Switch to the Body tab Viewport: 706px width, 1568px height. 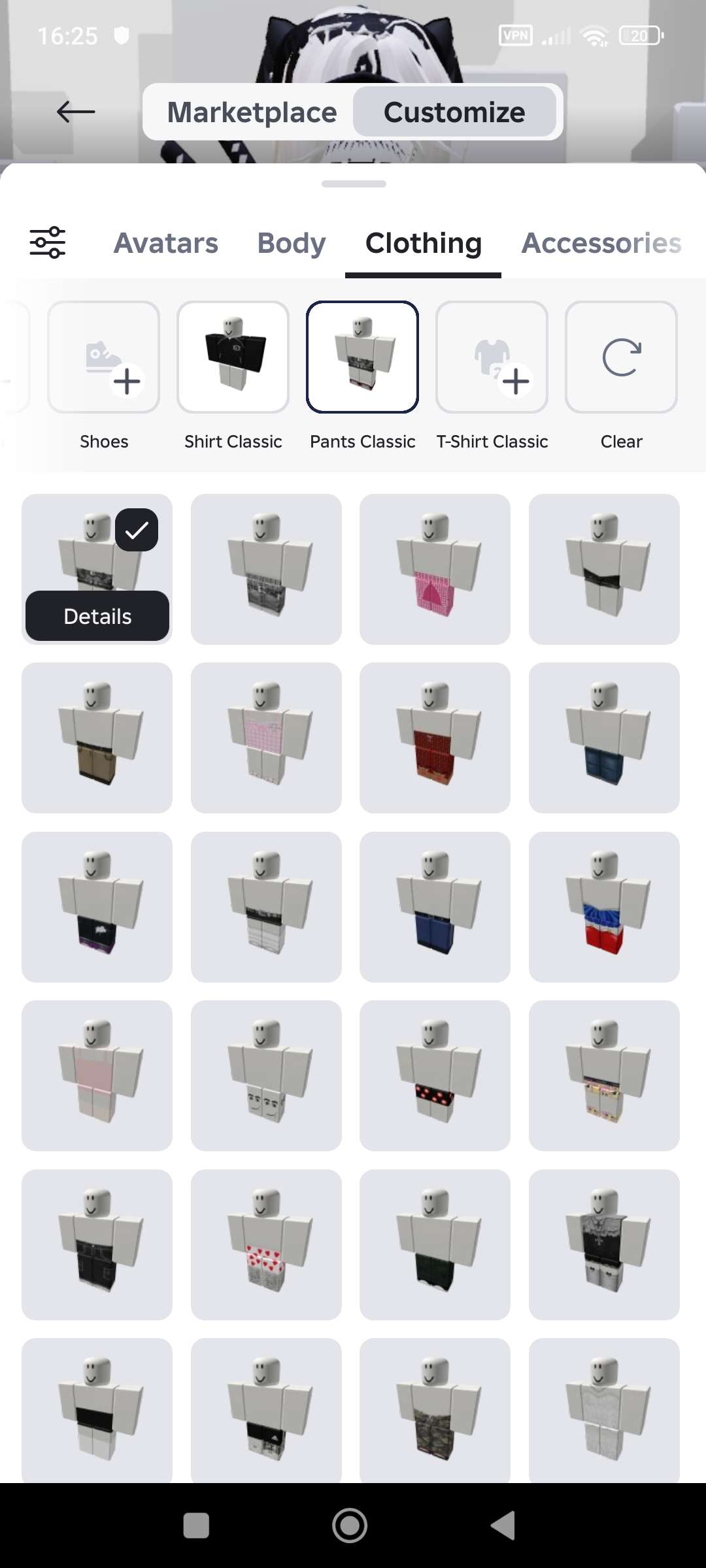(x=290, y=243)
